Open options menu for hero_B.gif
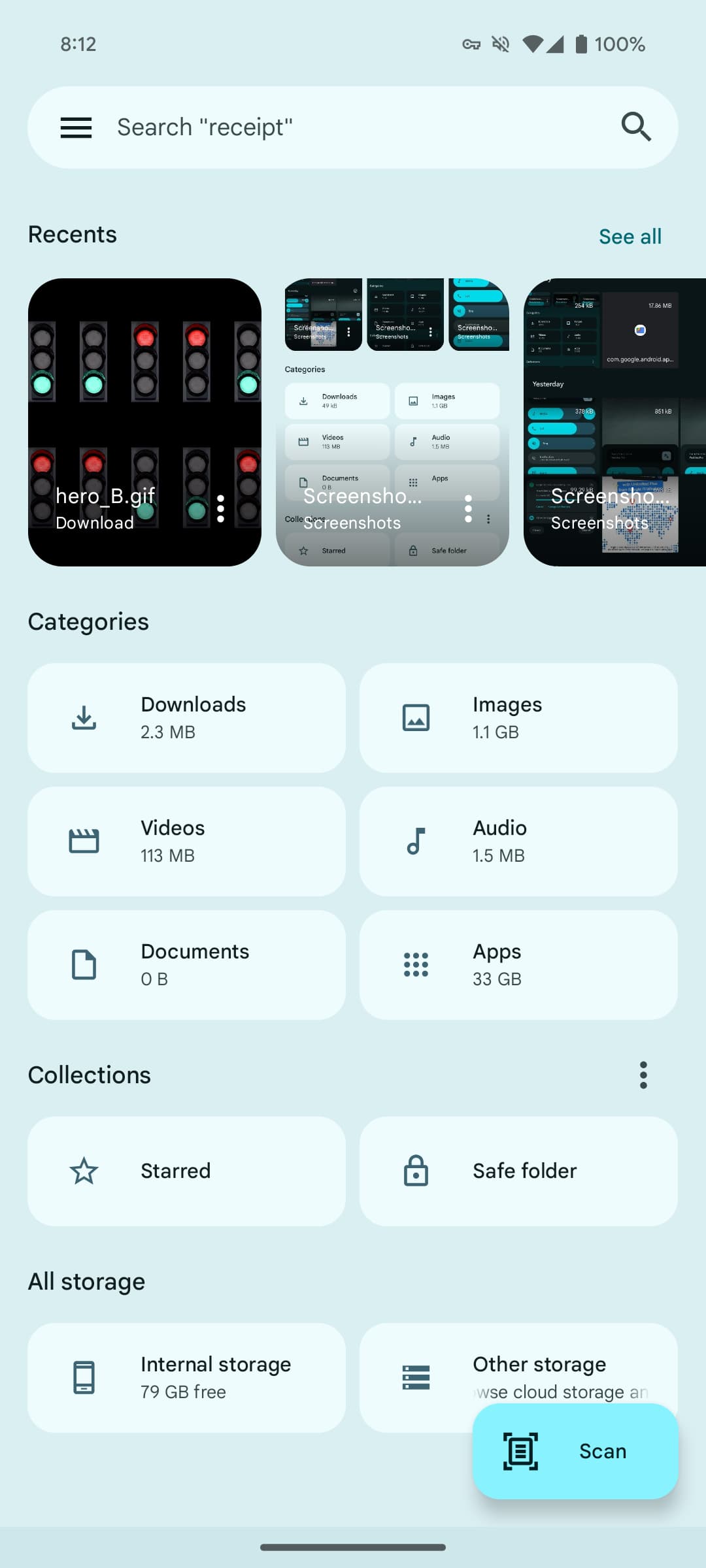 click(x=221, y=508)
